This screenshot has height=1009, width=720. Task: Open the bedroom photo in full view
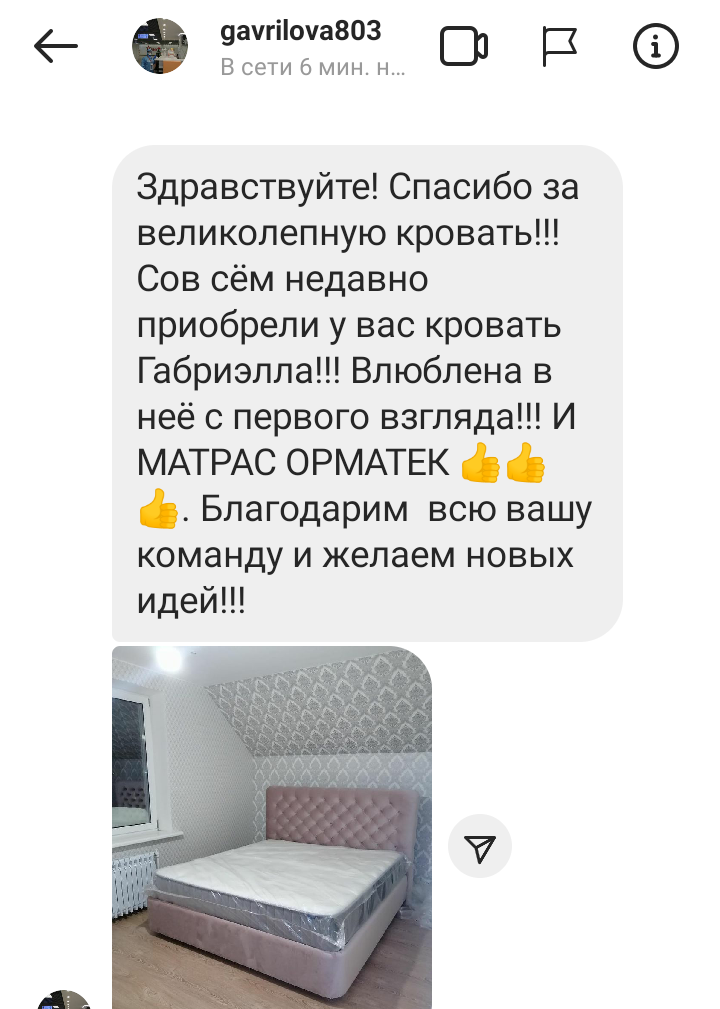pos(271,826)
